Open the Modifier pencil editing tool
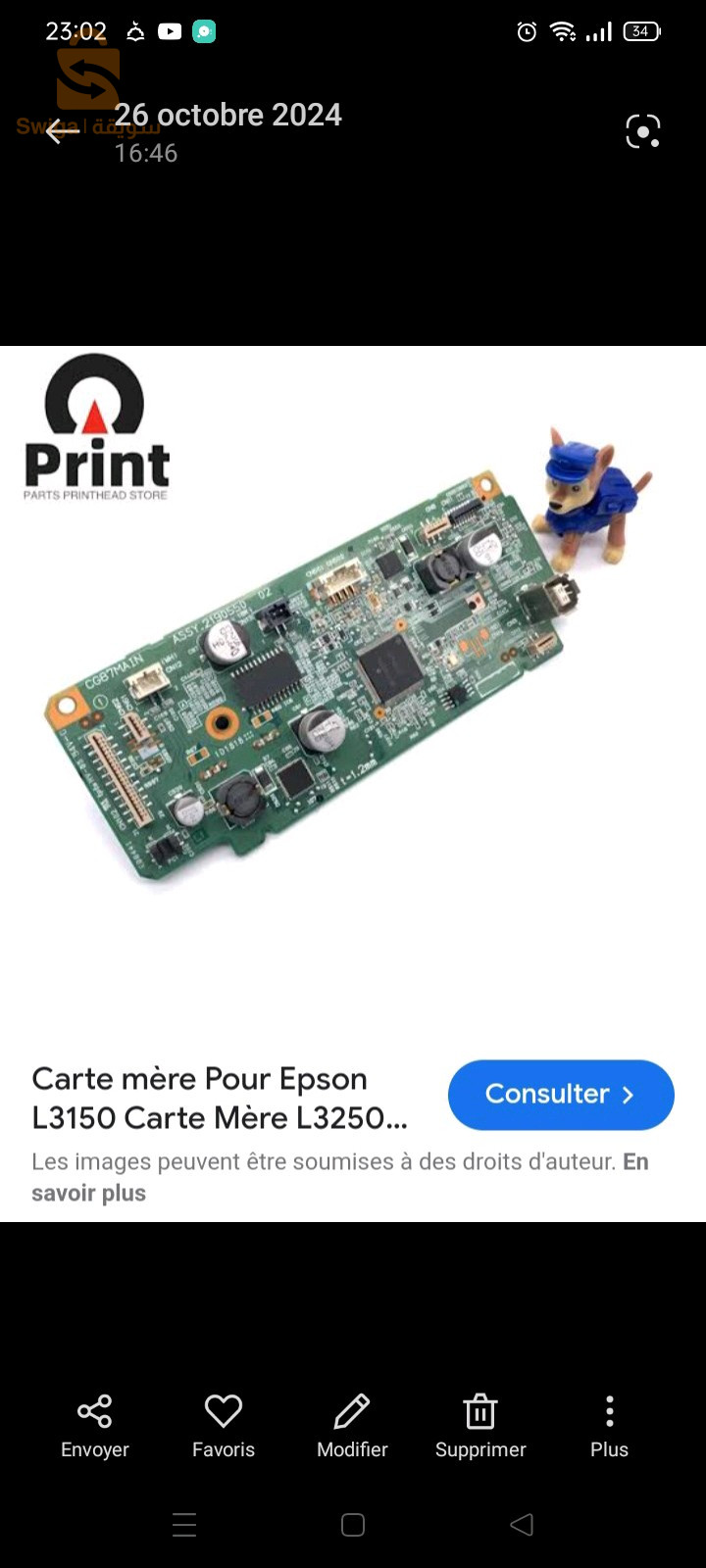The height and width of the screenshot is (1568, 706). pyautogui.click(x=352, y=1411)
